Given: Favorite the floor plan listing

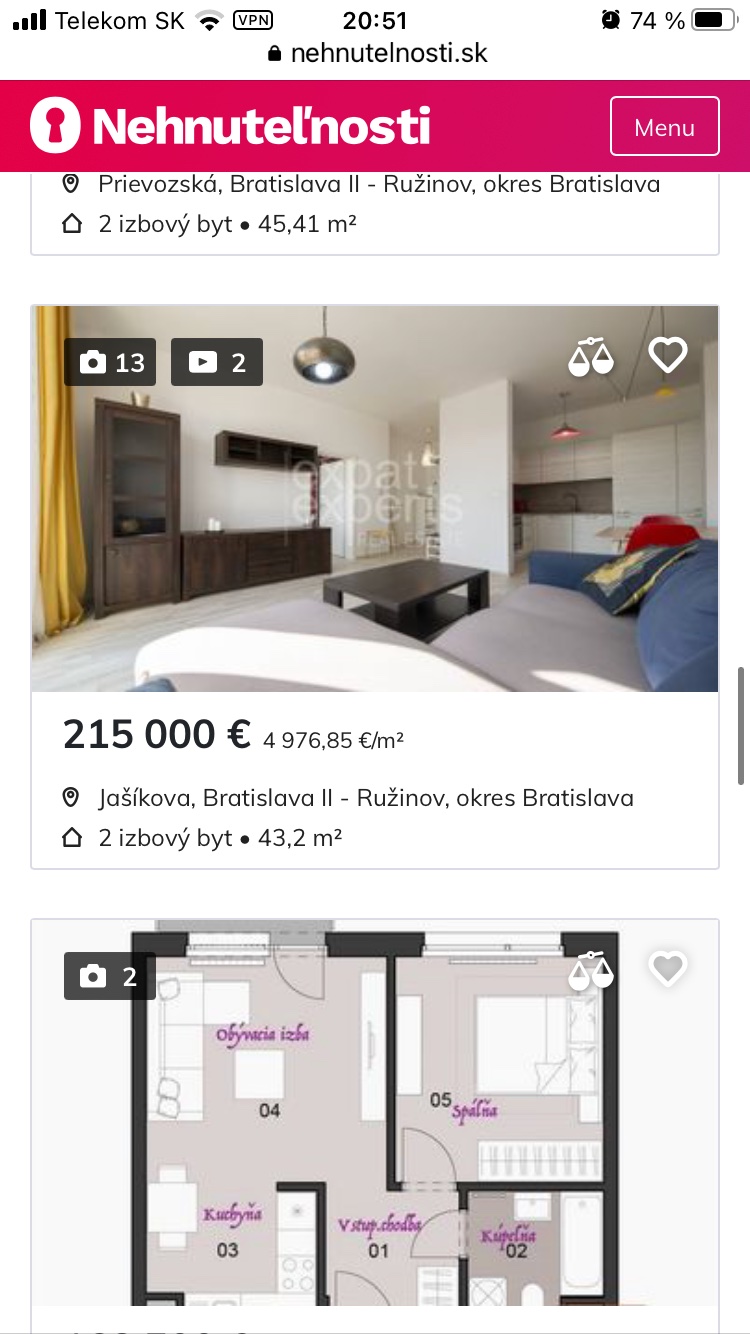Looking at the screenshot, I should (668, 968).
